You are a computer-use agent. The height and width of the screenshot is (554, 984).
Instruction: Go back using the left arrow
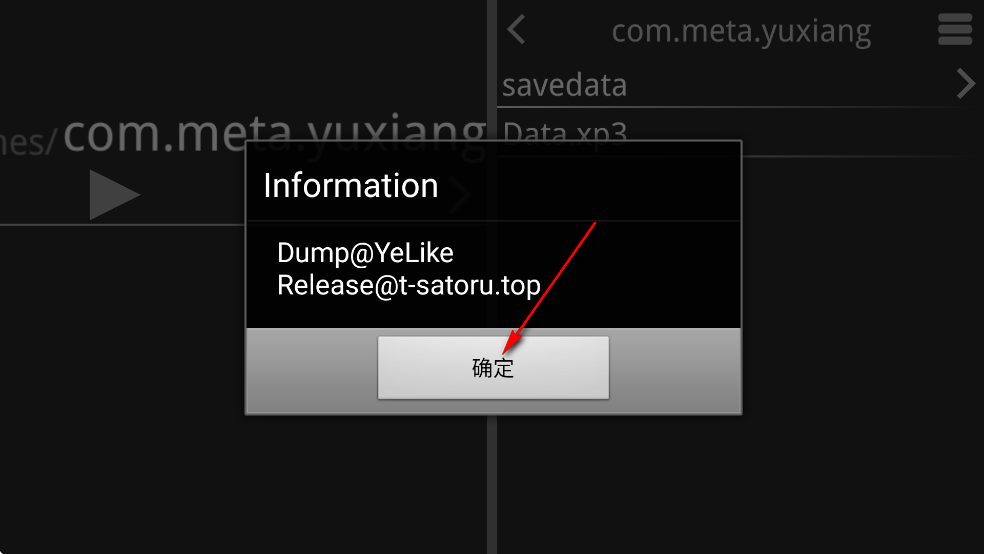click(516, 30)
